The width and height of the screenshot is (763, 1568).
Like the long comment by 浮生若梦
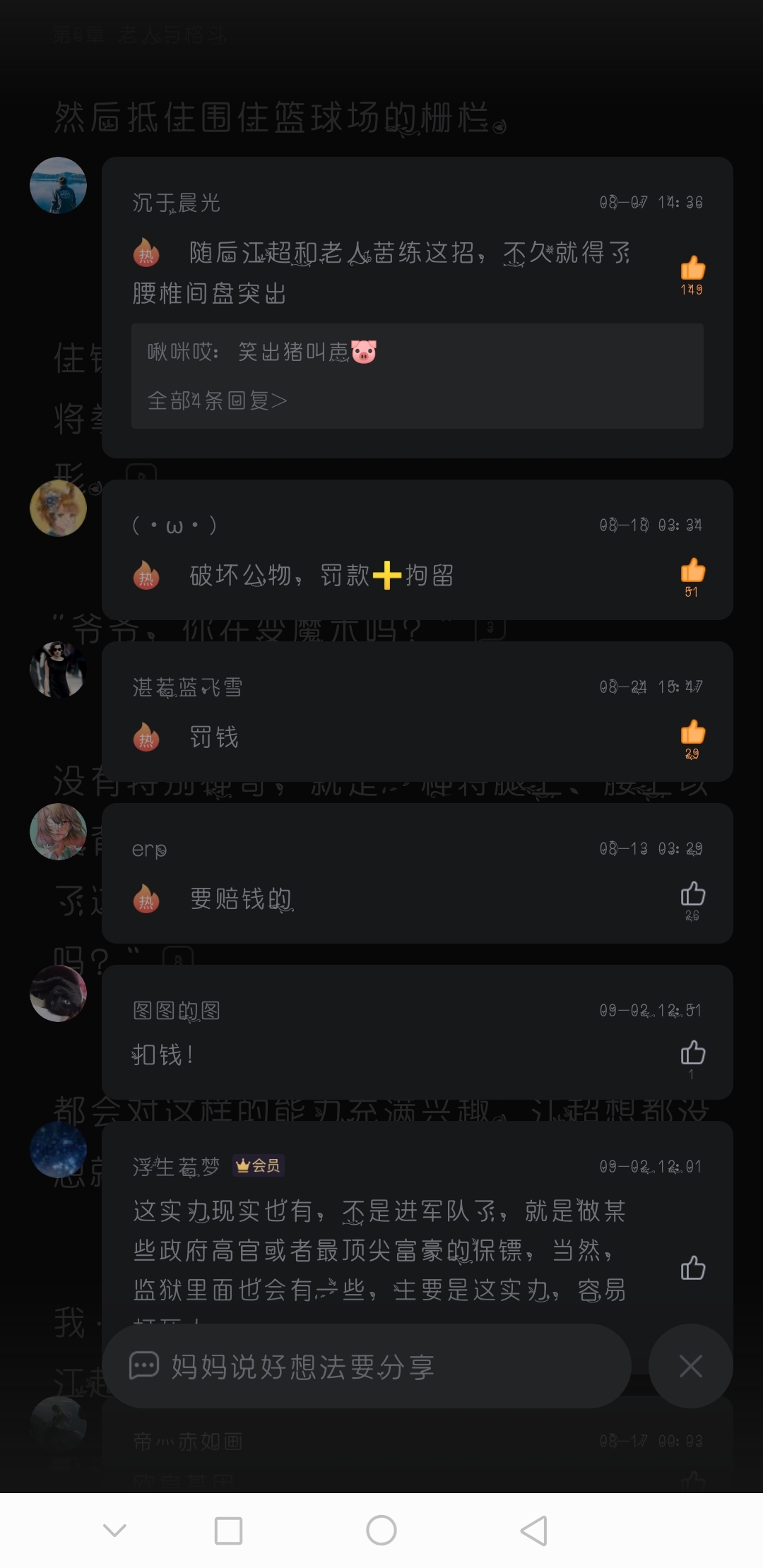[692, 1268]
